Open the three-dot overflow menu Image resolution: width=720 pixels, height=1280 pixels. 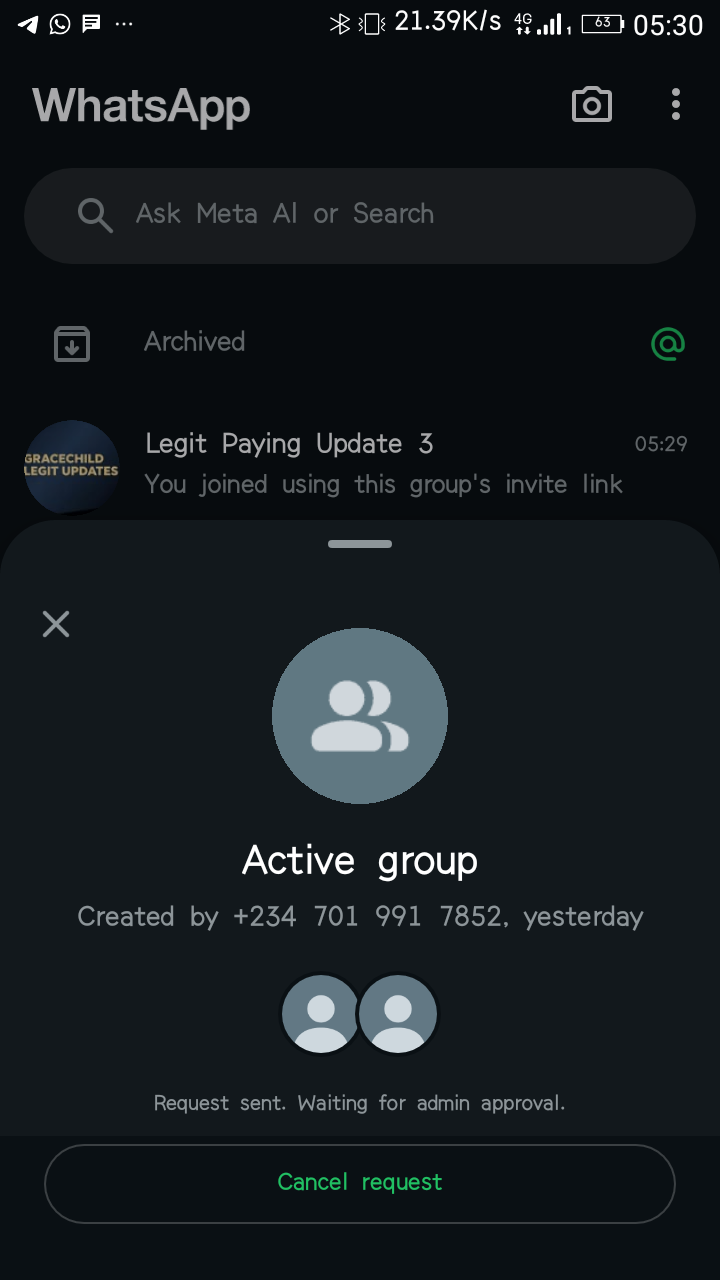click(676, 105)
